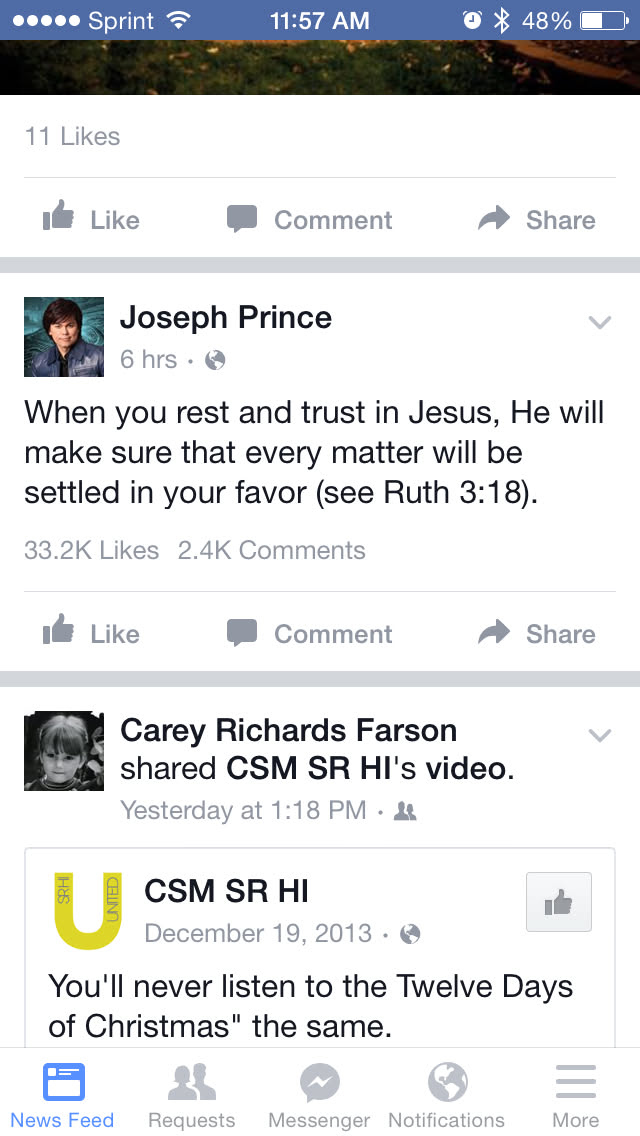Switch to the Requests tab
640x1136 pixels.
(191, 1096)
